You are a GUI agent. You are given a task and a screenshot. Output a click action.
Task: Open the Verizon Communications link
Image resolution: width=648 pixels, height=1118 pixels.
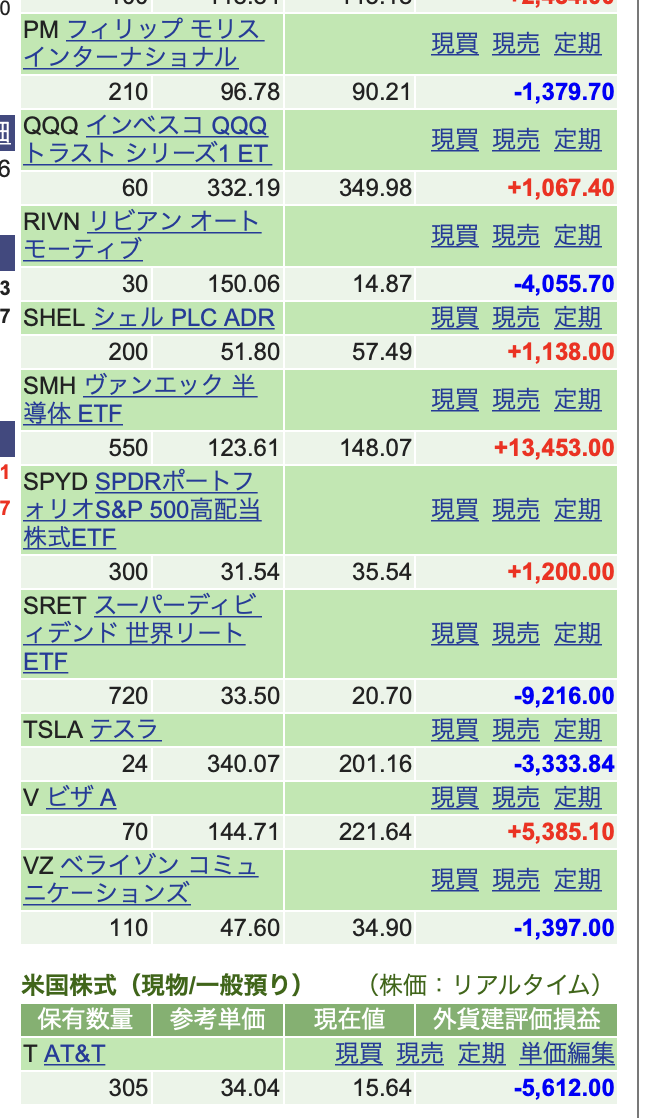pyautogui.click(x=140, y=879)
